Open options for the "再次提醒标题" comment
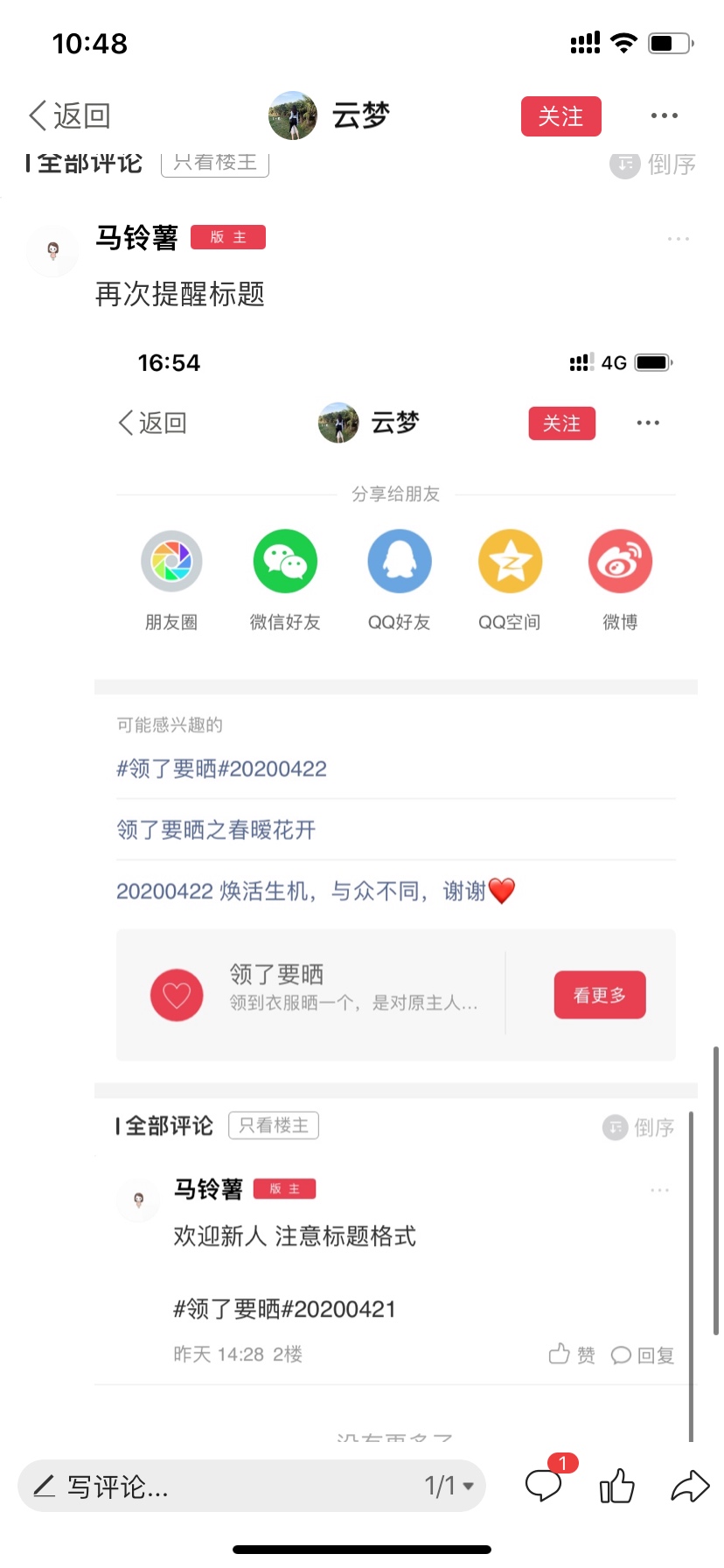Viewport: 724px width, 1568px height. pyautogui.click(x=678, y=239)
